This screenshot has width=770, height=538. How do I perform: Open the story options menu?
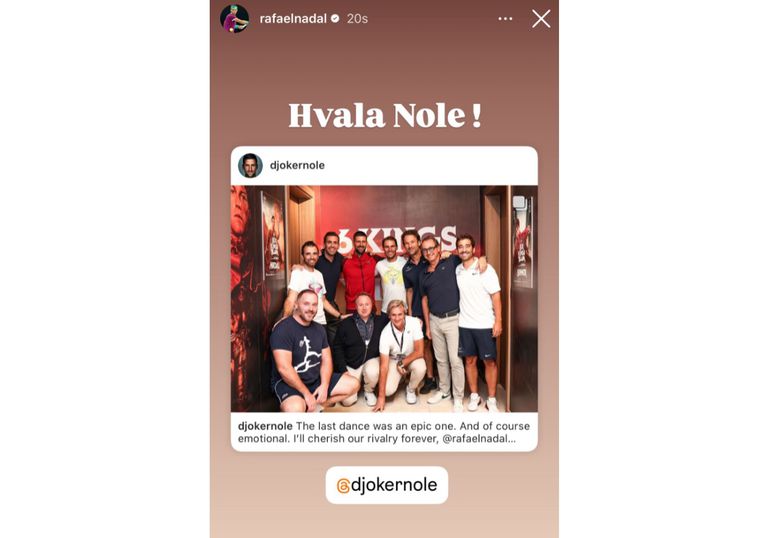click(x=505, y=19)
